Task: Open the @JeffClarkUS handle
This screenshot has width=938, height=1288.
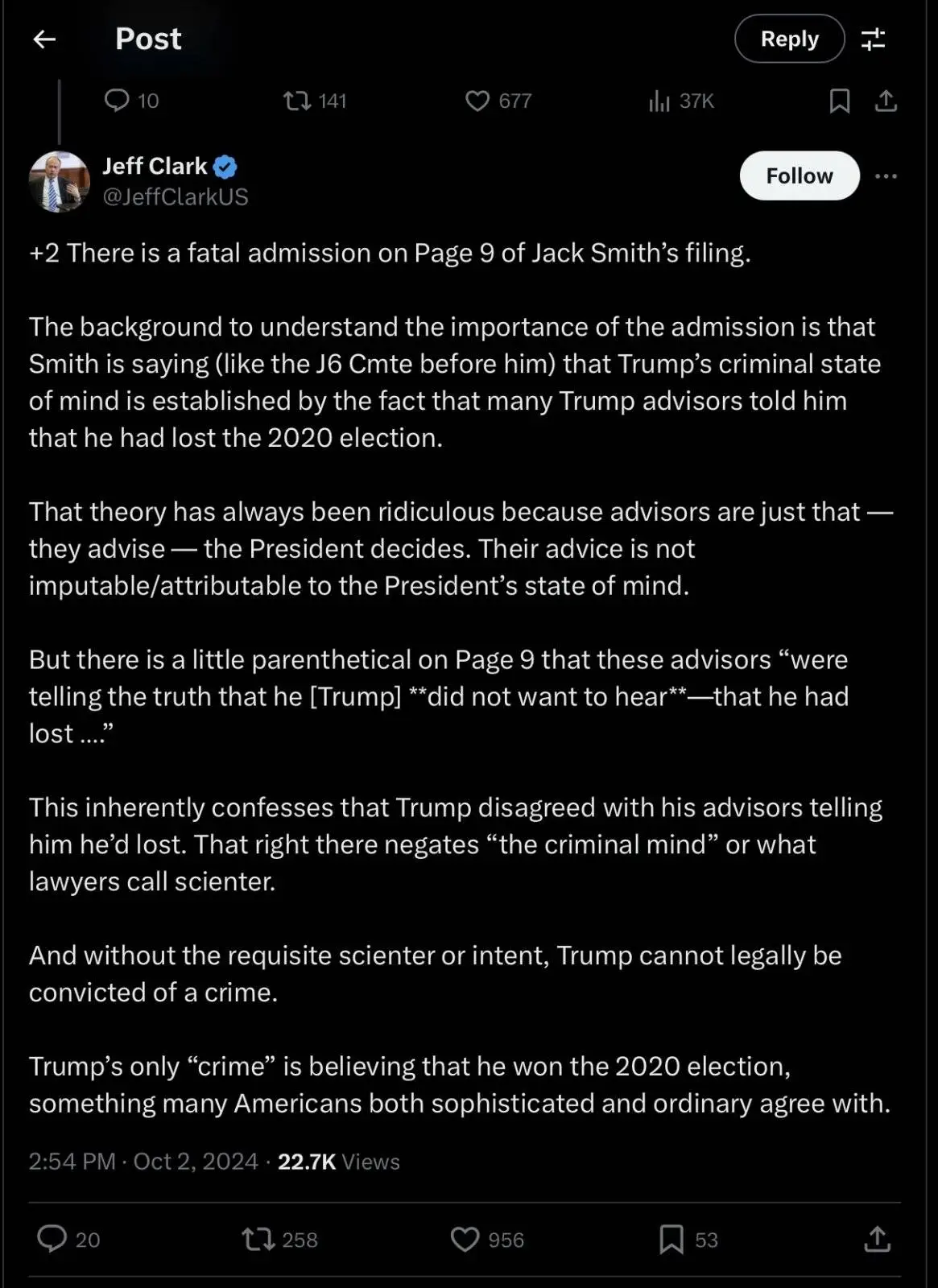Action: click(176, 197)
